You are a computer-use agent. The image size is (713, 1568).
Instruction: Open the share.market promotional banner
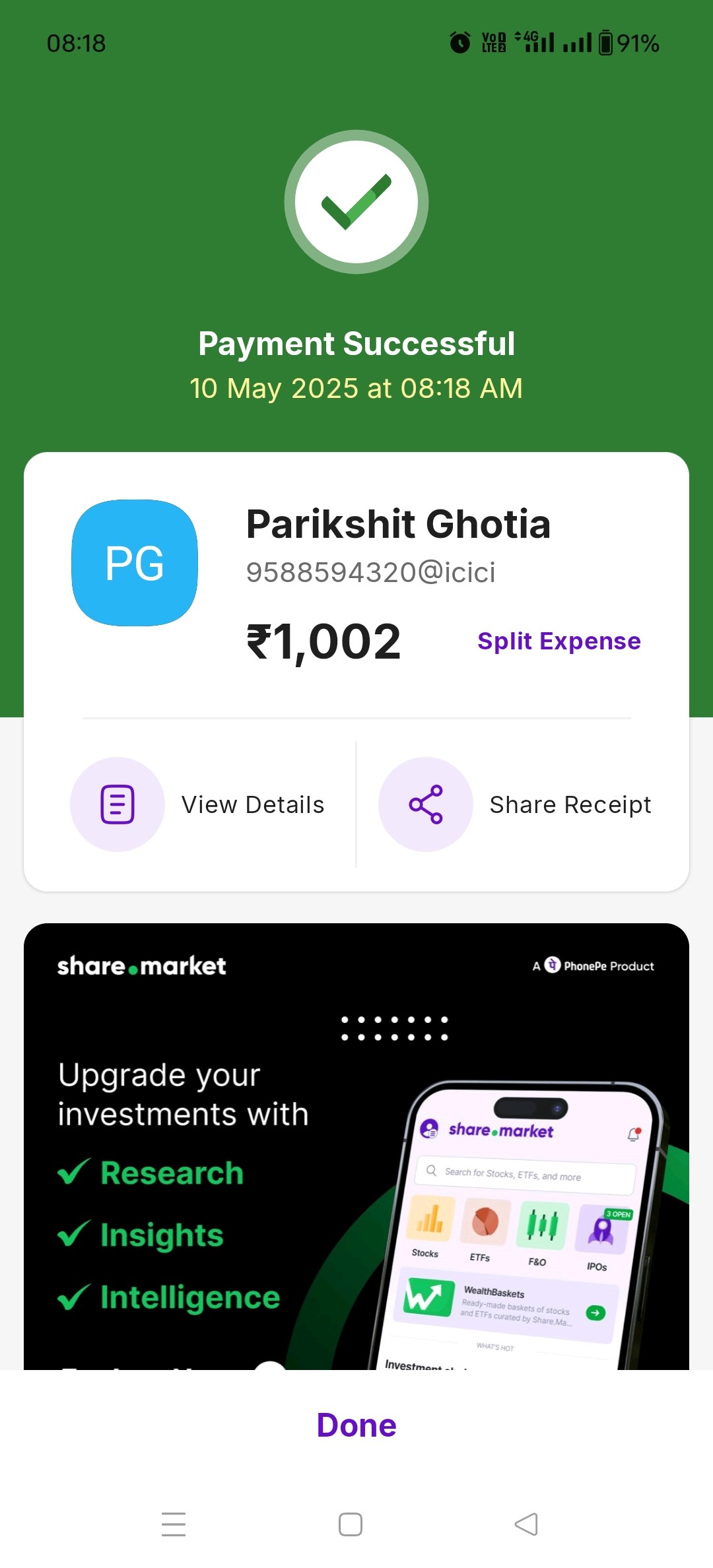(356, 1146)
